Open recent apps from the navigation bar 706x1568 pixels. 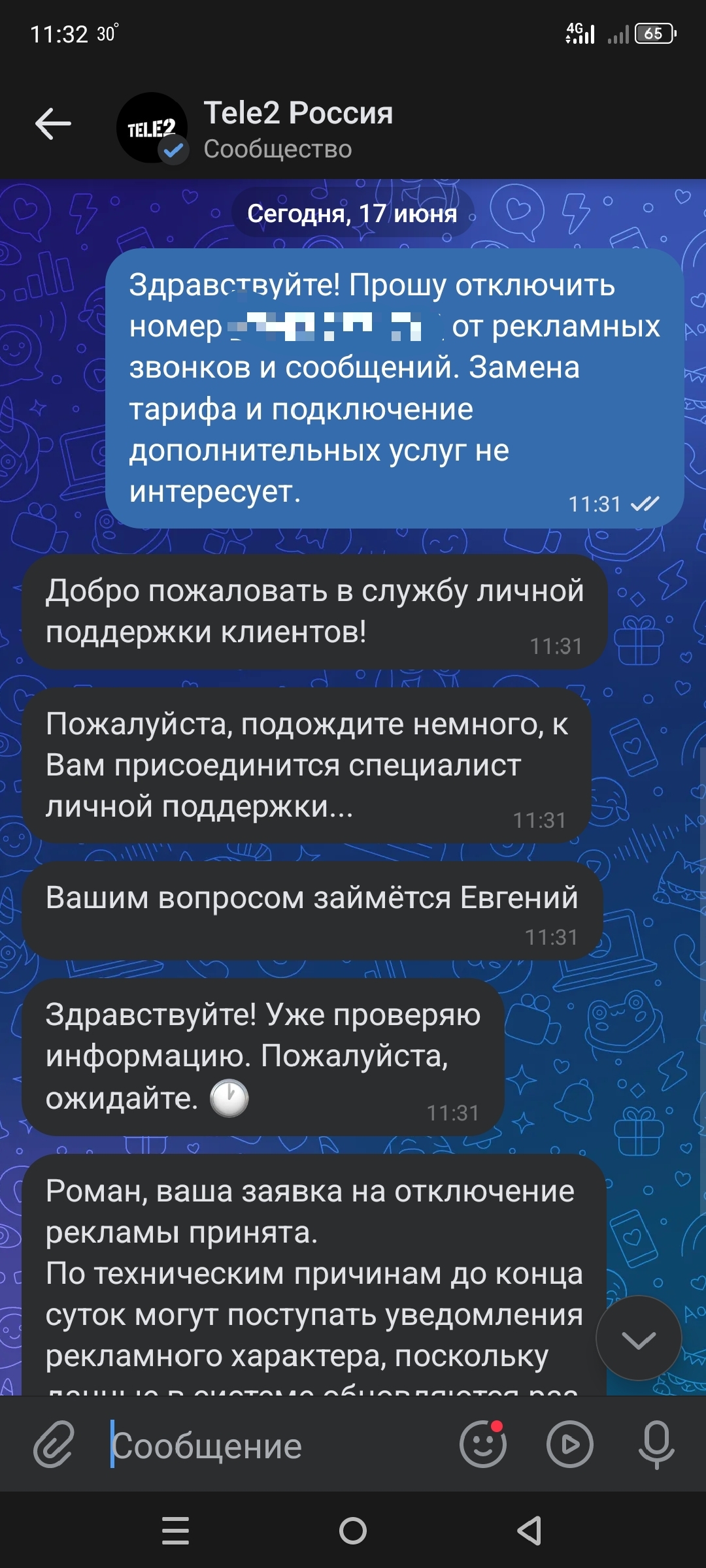click(175, 1531)
